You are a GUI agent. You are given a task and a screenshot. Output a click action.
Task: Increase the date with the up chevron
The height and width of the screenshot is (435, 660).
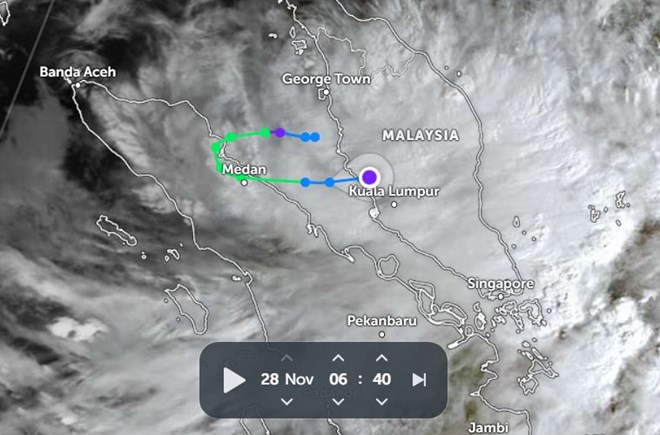286,358
